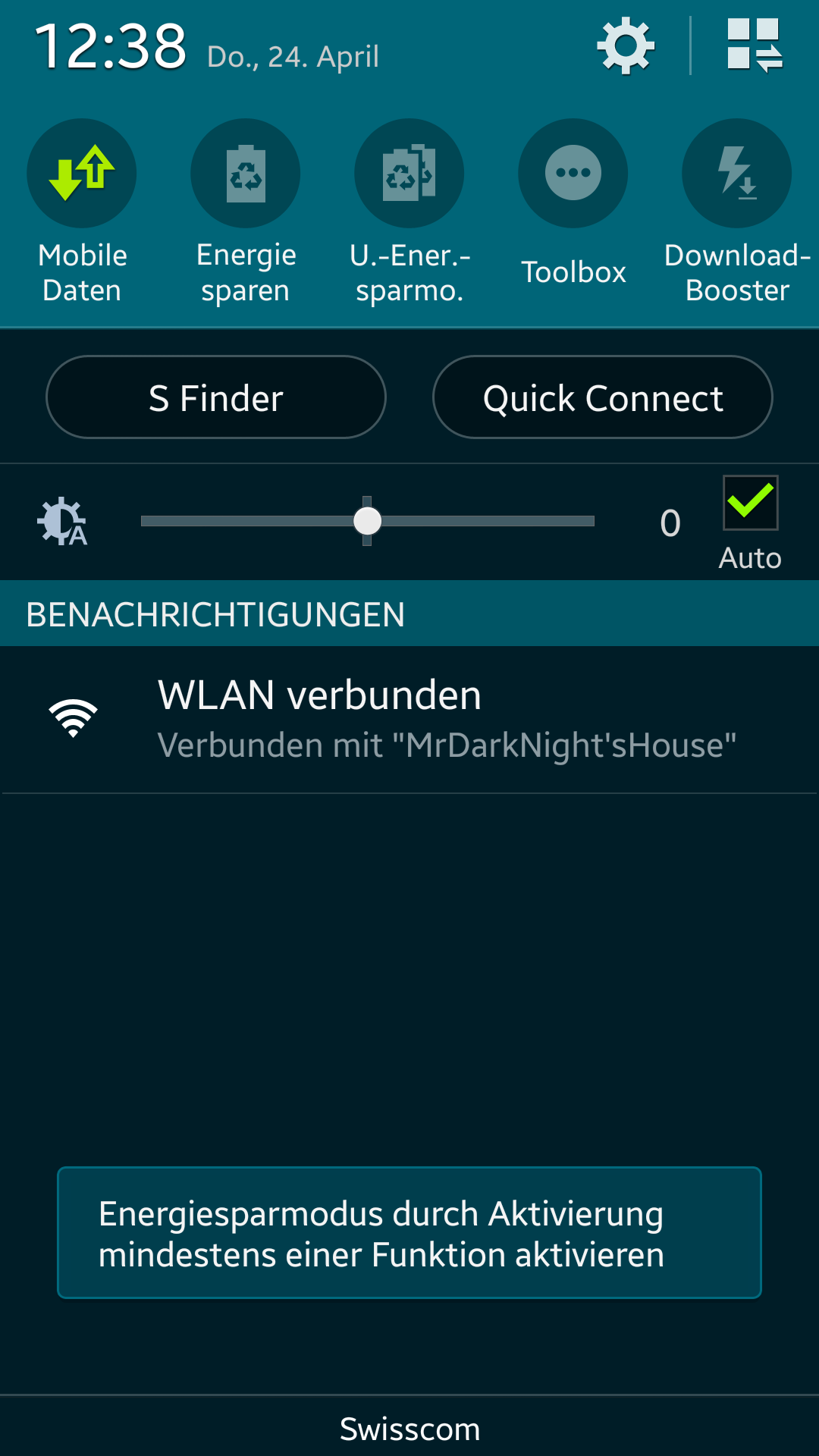
Task: Open S Finder
Action: 216,397
